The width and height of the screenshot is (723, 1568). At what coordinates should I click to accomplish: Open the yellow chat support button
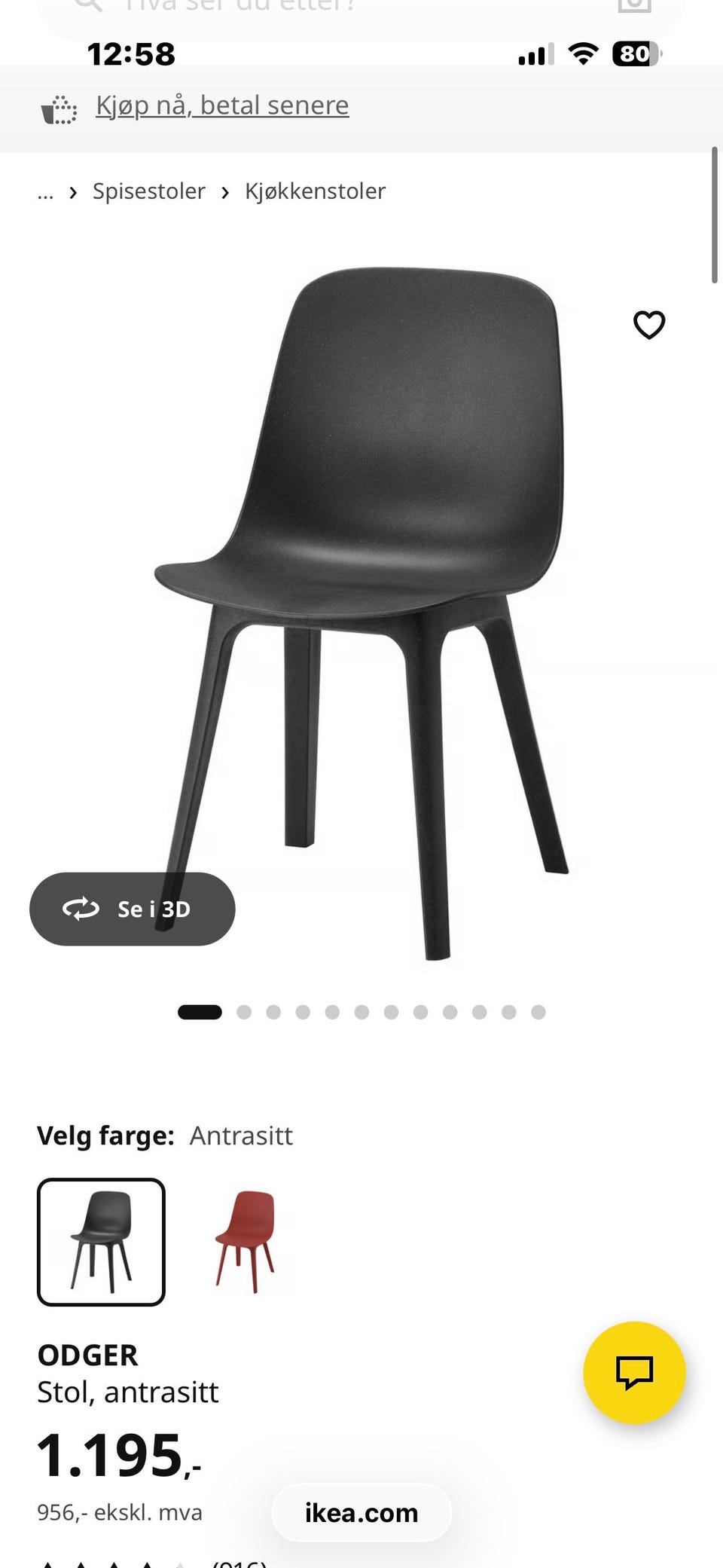634,1372
